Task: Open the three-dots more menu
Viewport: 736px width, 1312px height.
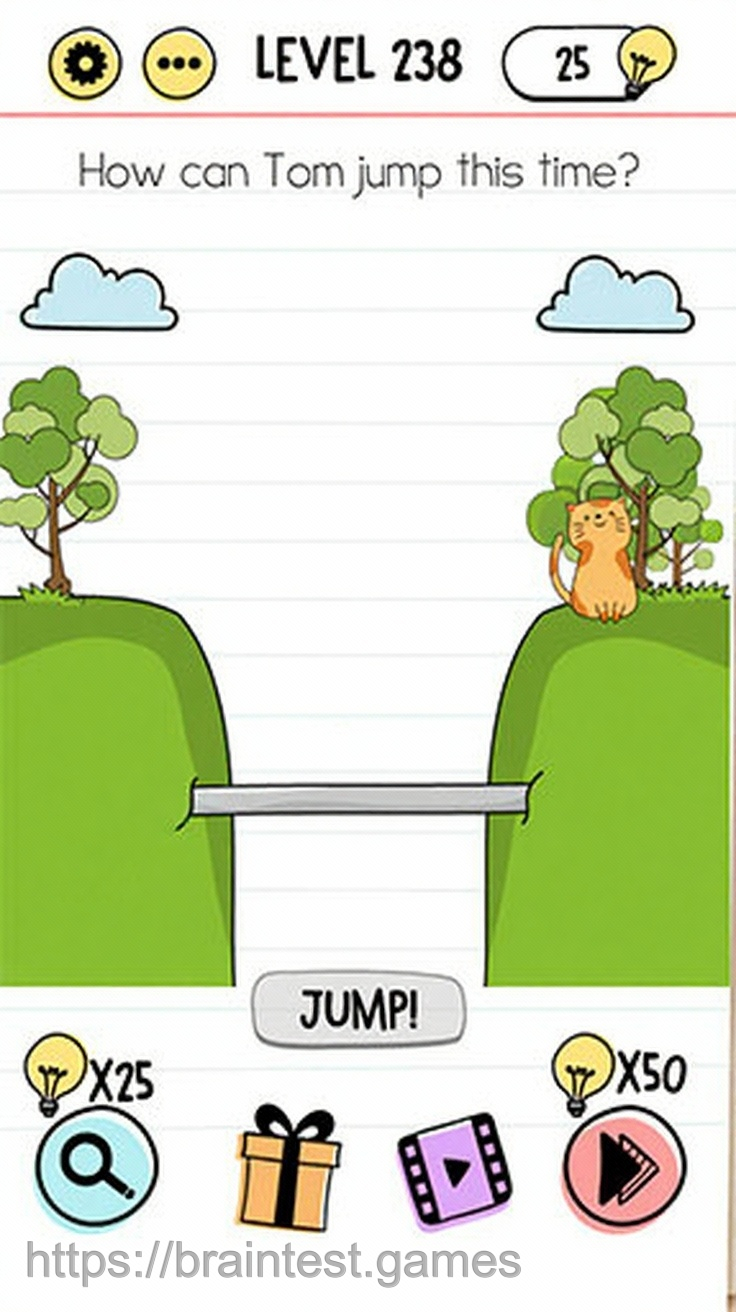Action: pyautogui.click(x=179, y=63)
